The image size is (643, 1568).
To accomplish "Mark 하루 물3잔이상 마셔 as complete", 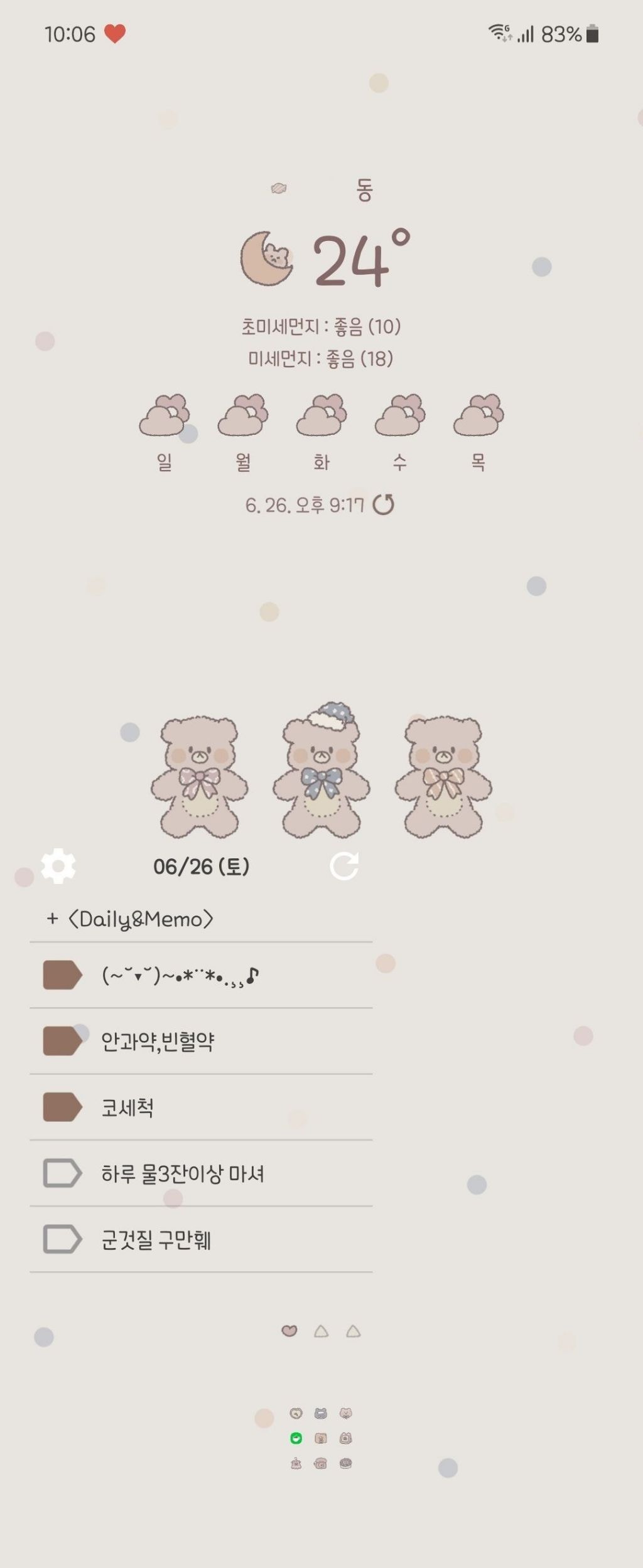I will pos(61,1174).
